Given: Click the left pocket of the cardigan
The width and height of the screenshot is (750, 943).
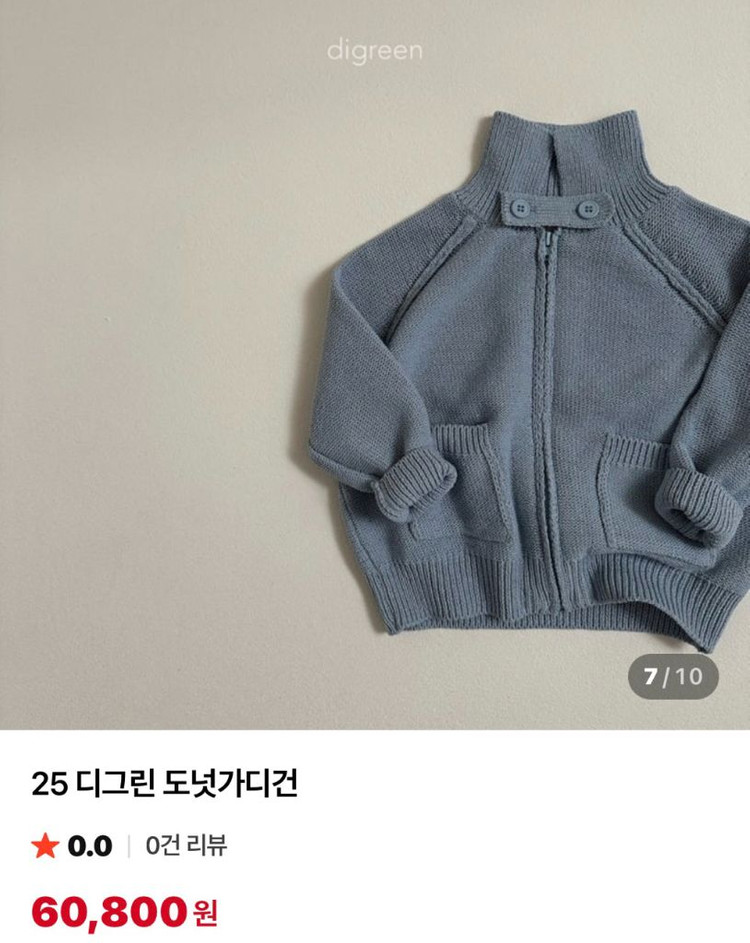Looking at the screenshot, I should click(x=465, y=490).
